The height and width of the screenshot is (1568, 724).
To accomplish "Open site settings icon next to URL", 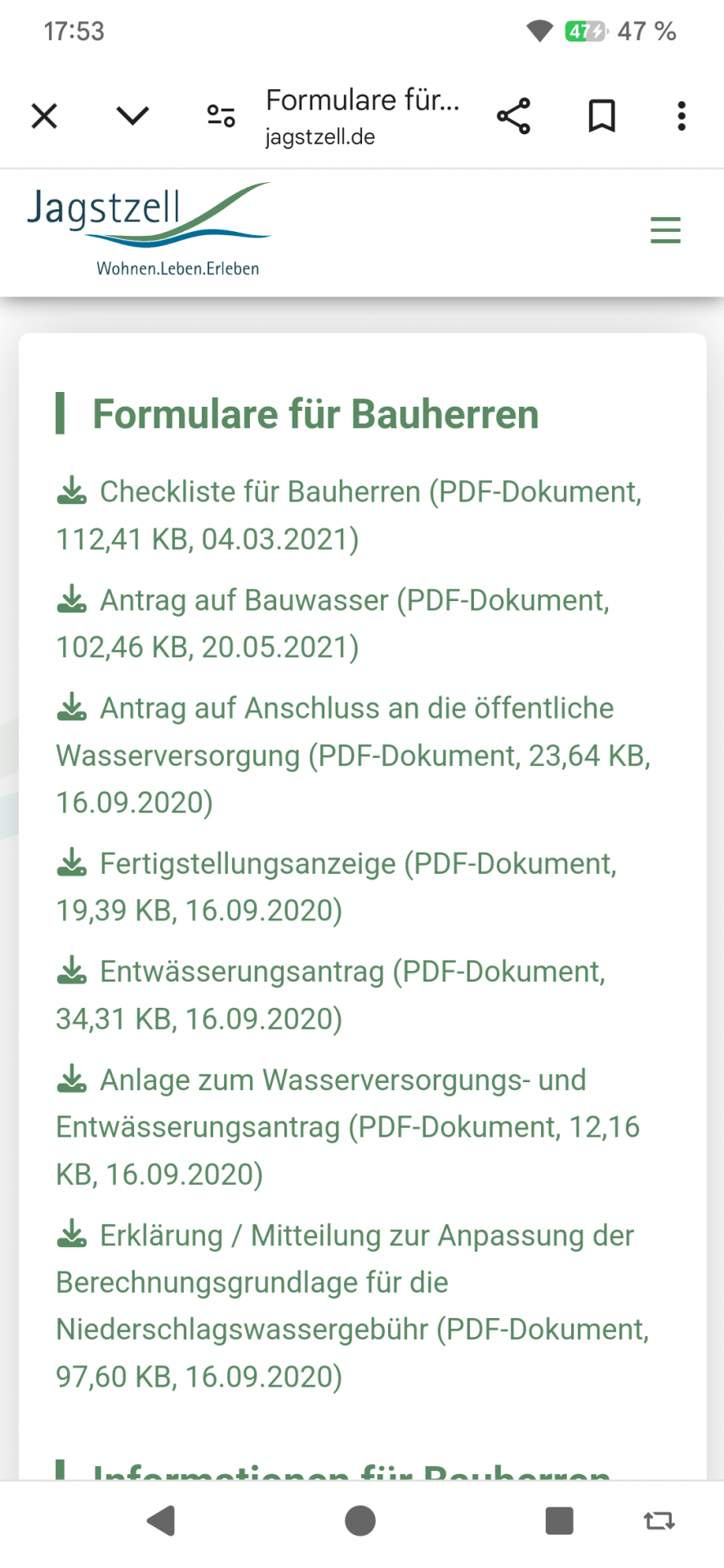I will pos(221,116).
